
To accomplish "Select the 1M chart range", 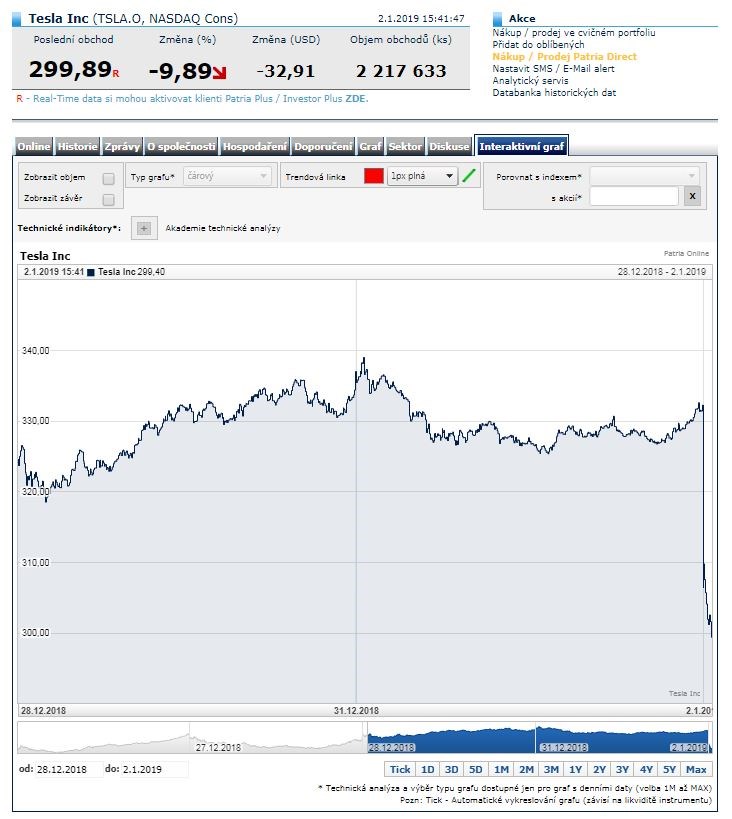I will pyautogui.click(x=501, y=769).
